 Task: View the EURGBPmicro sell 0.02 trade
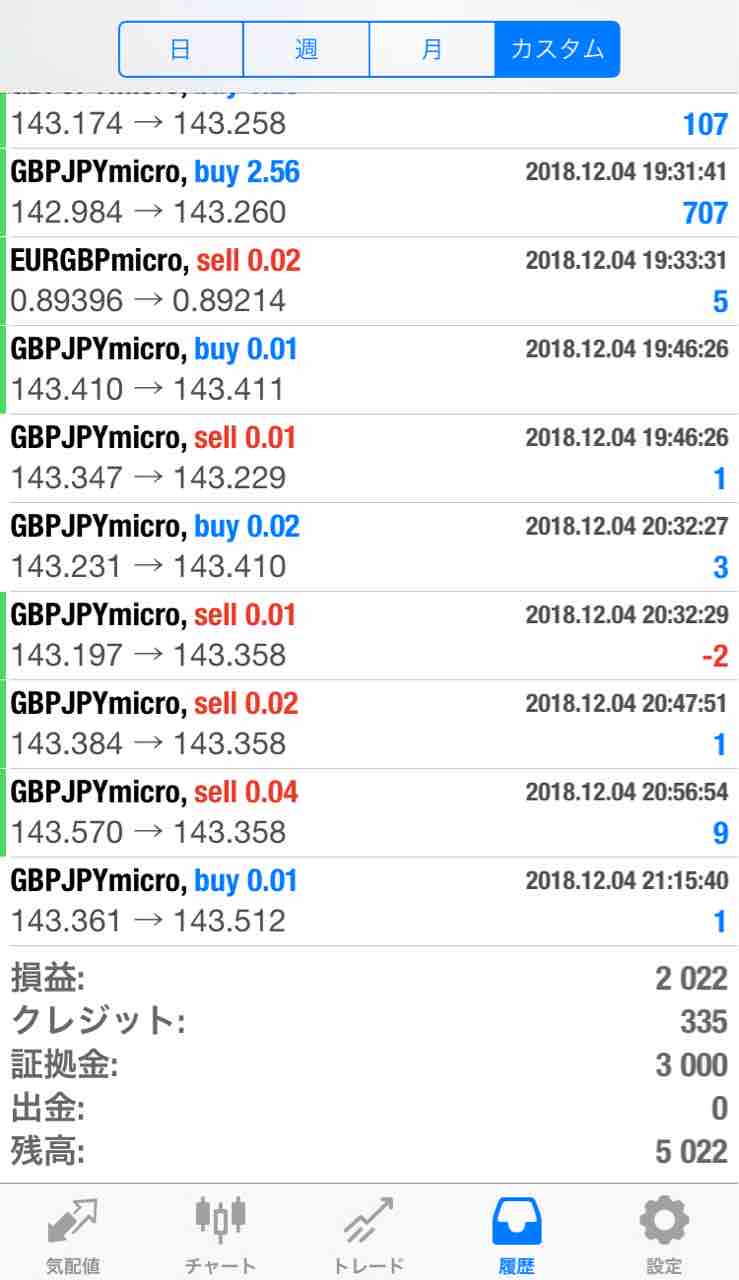coord(369,281)
